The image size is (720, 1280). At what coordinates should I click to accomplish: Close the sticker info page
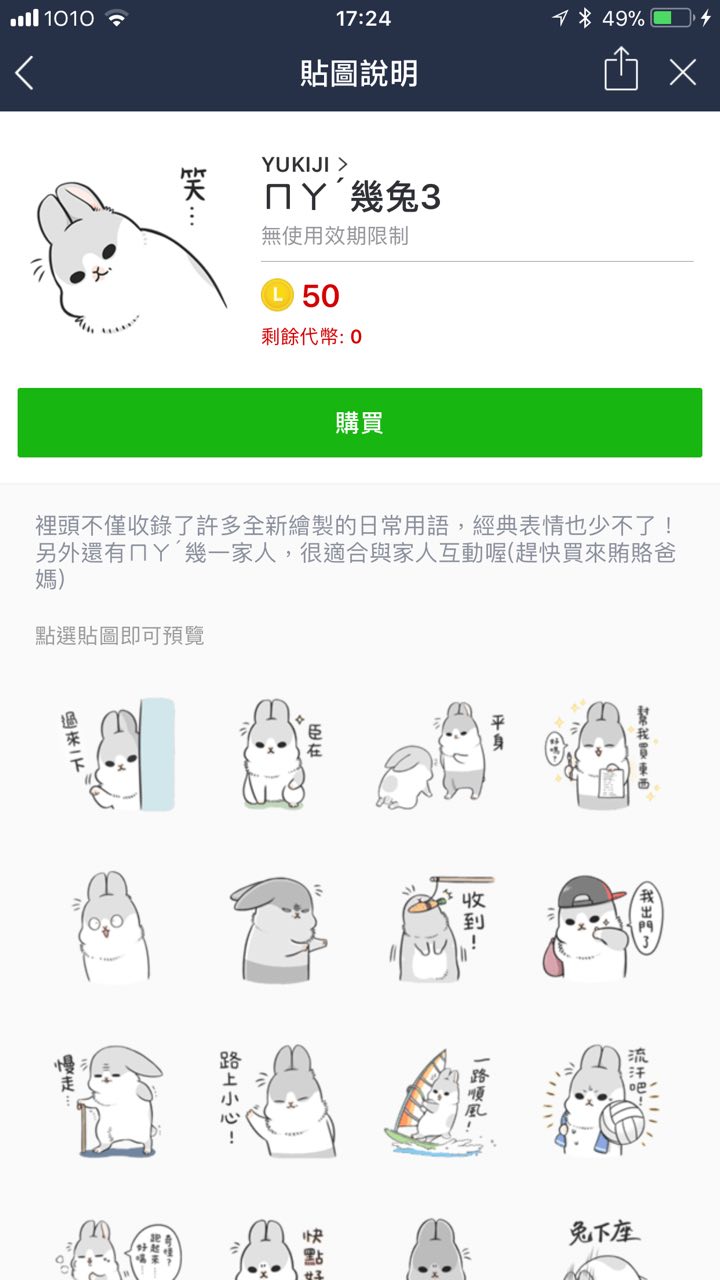(x=683, y=72)
